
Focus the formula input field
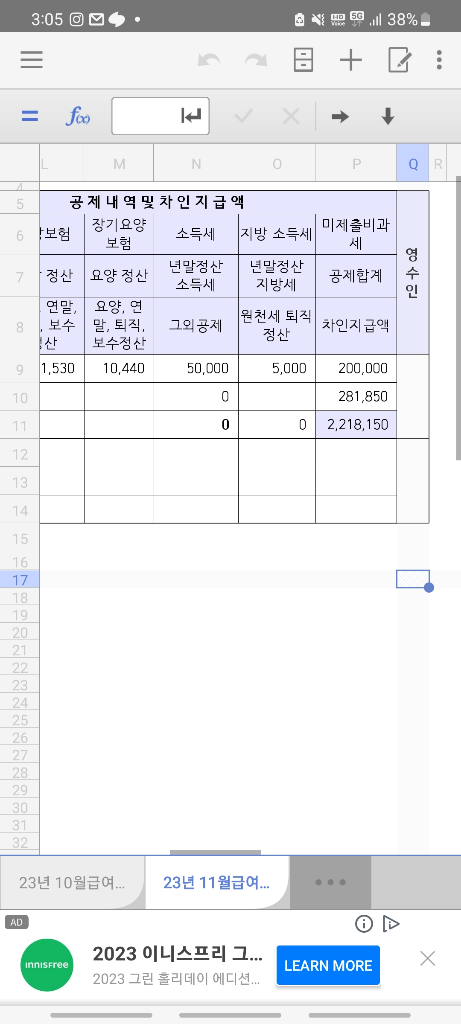pyautogui.click(x=160, y=116)
